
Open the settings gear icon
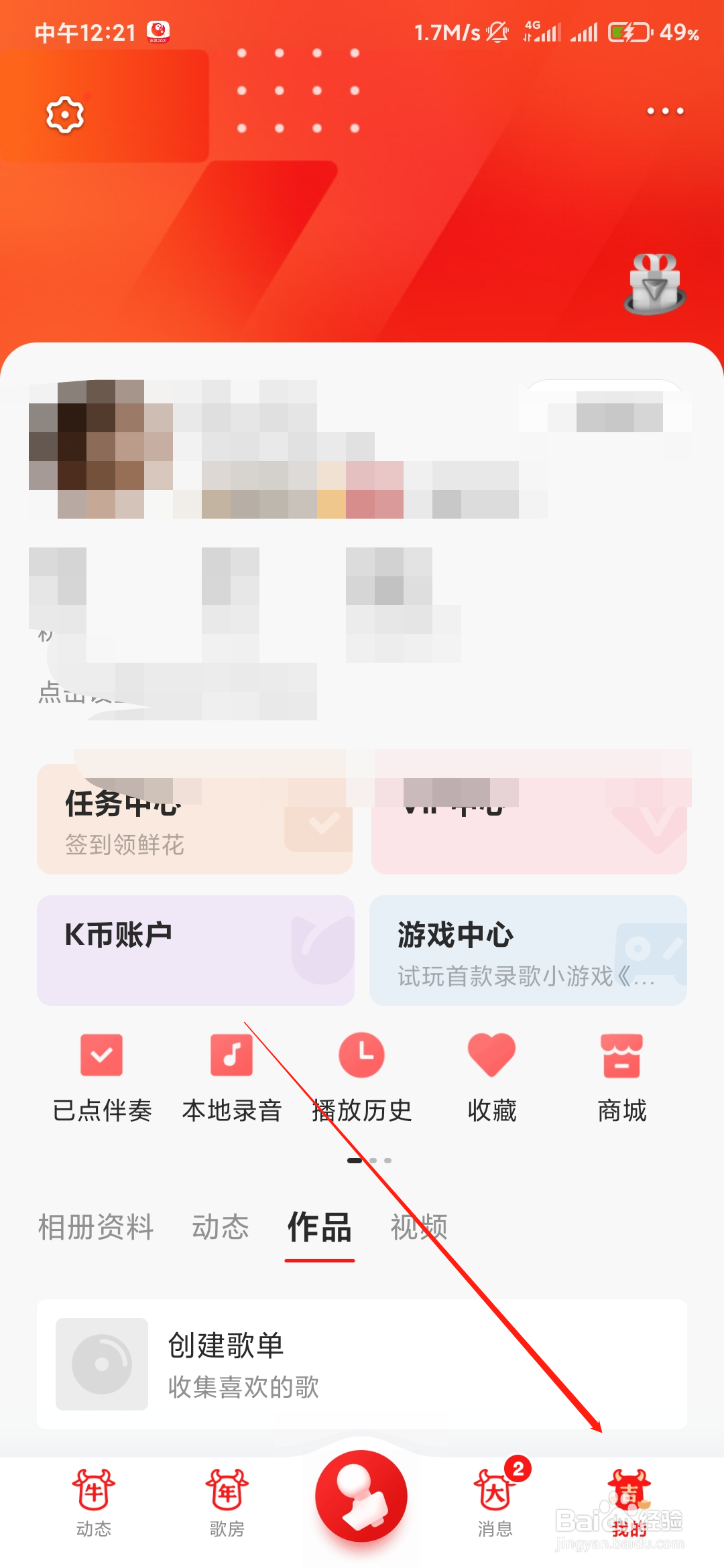coord(64,114)
